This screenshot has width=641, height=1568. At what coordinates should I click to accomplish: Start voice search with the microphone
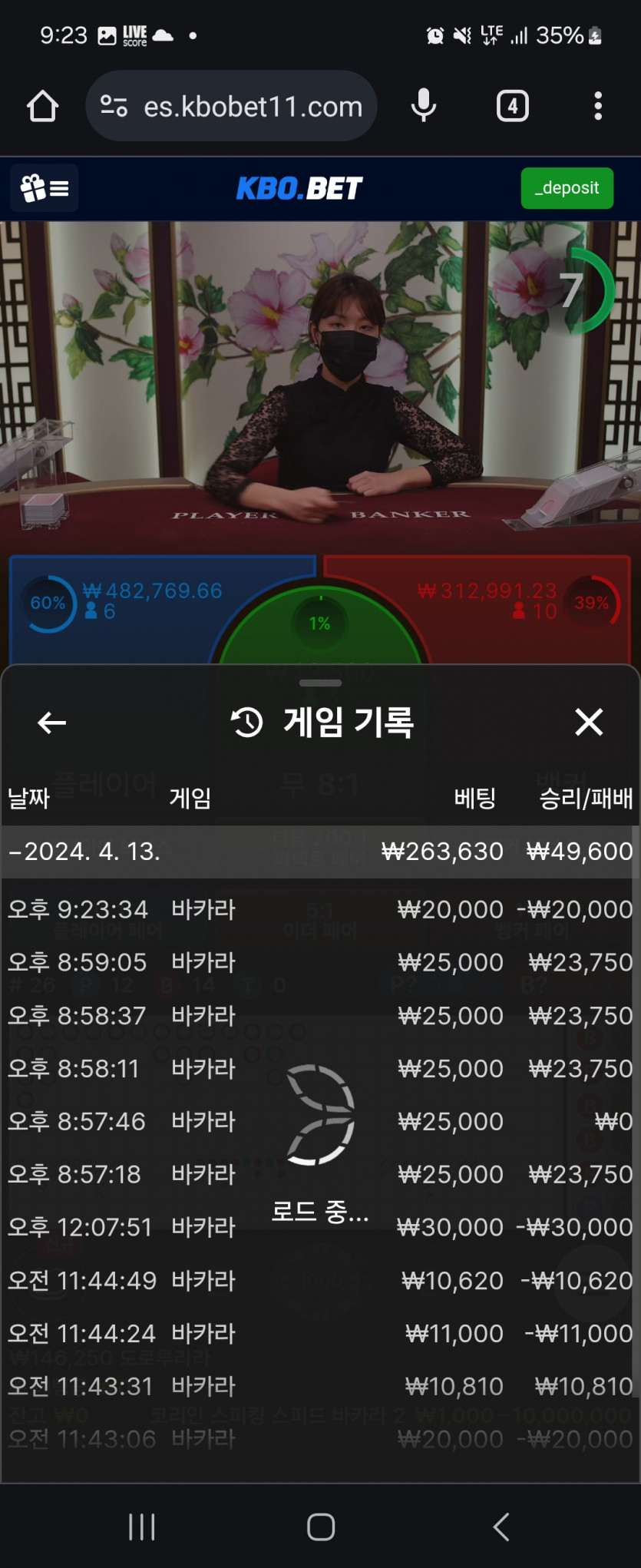point(424,106)
